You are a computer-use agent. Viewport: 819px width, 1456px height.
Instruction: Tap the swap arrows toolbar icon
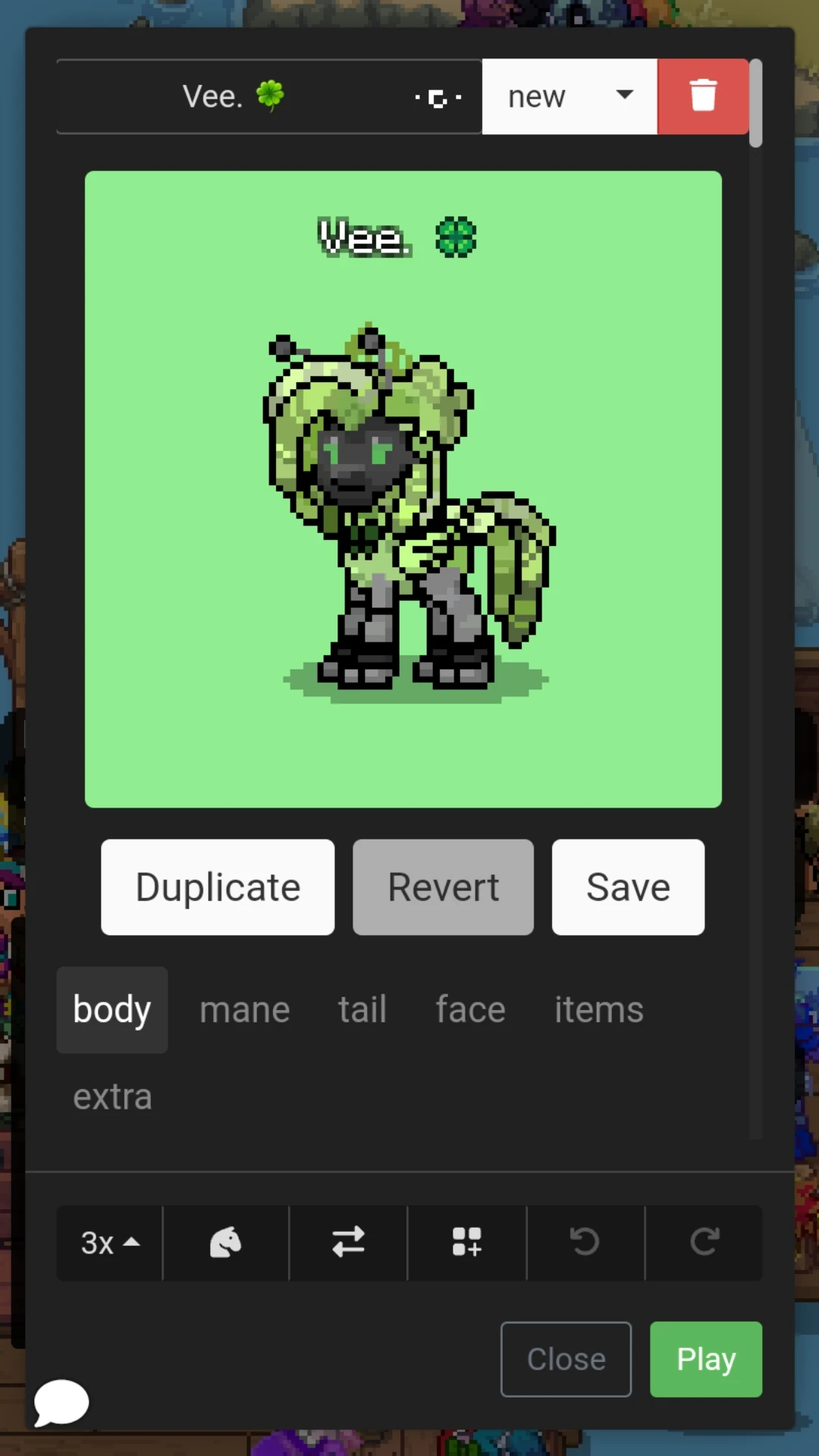coord(348,1243)
